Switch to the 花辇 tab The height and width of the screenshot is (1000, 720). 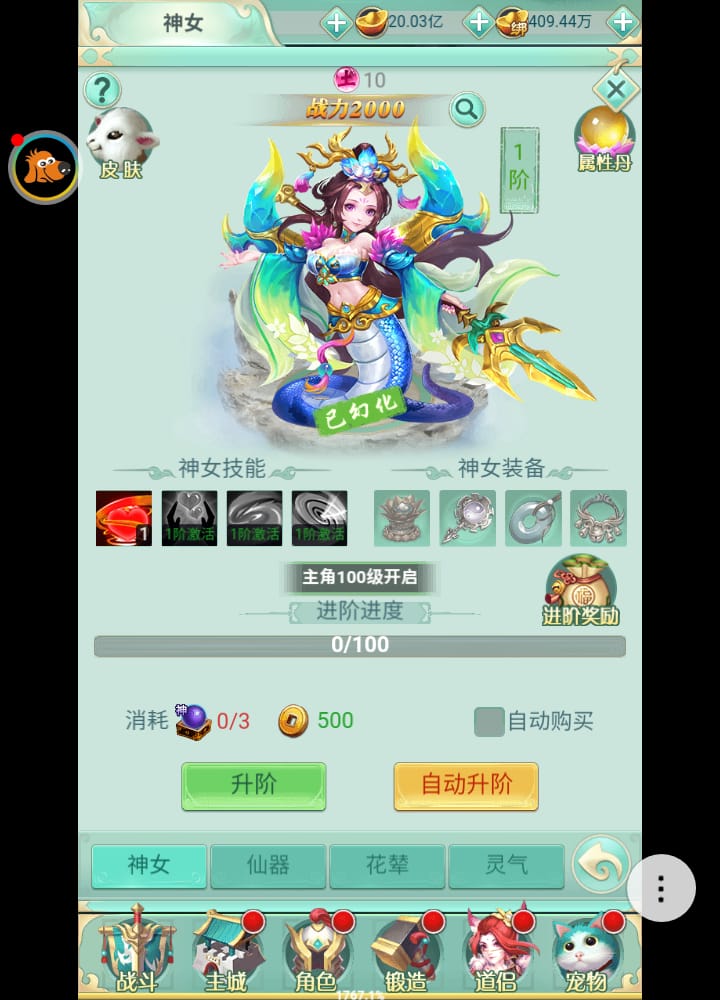387,865
